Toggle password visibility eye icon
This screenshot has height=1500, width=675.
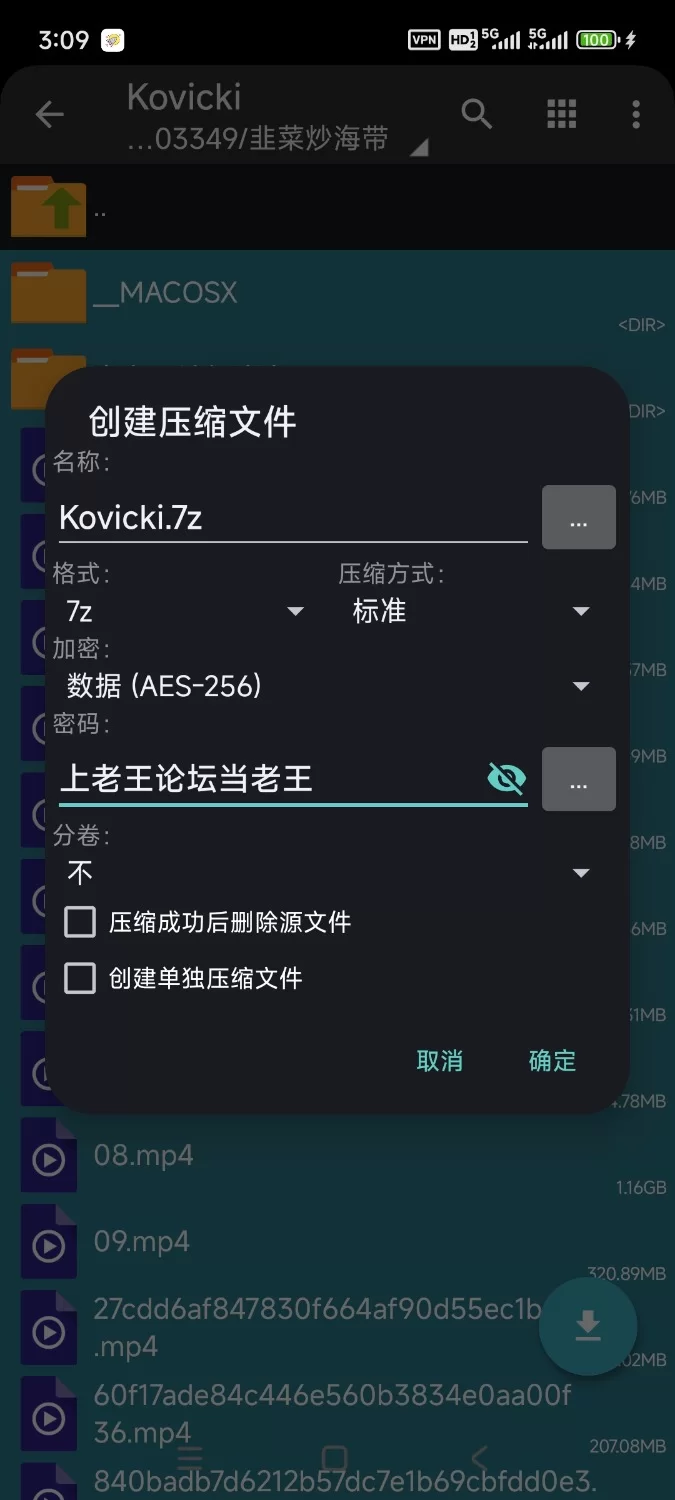(506, 778)
